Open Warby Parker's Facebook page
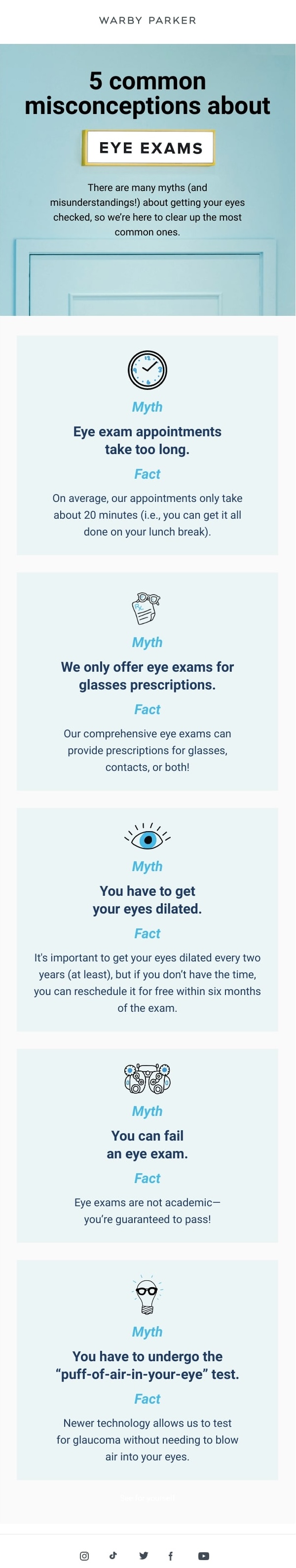296x1568 pixels. tap(171, 1556)
